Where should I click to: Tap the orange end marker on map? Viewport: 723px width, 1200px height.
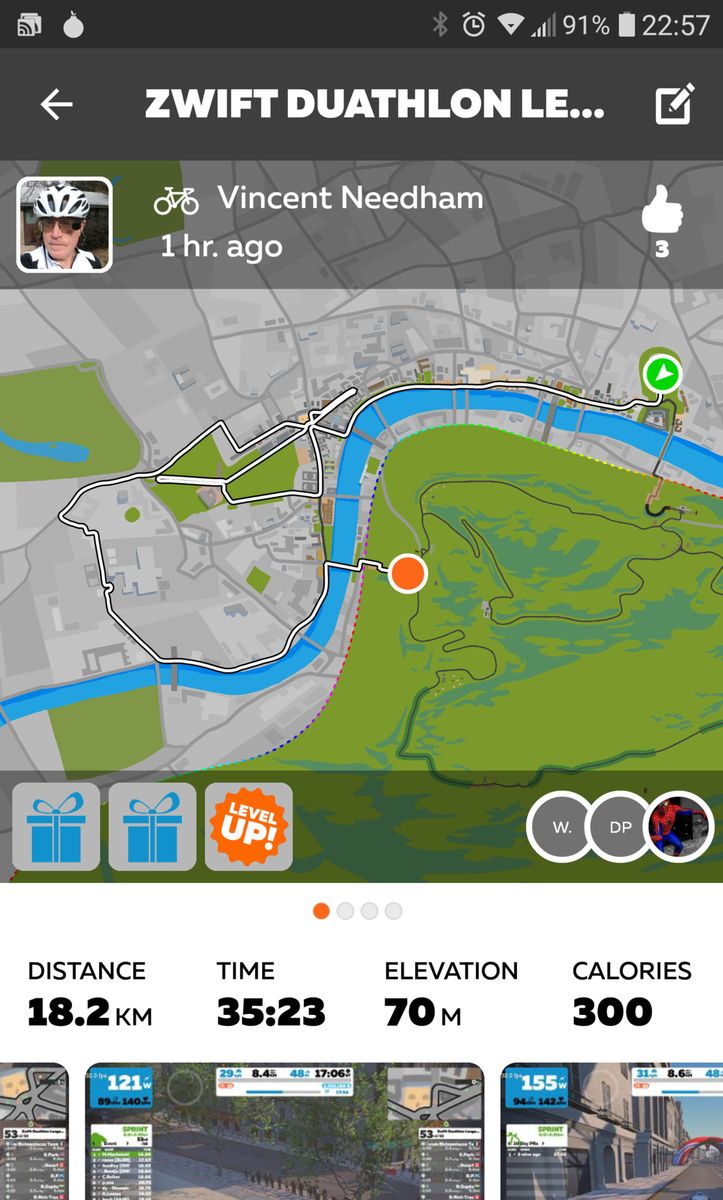pos(407,574)
